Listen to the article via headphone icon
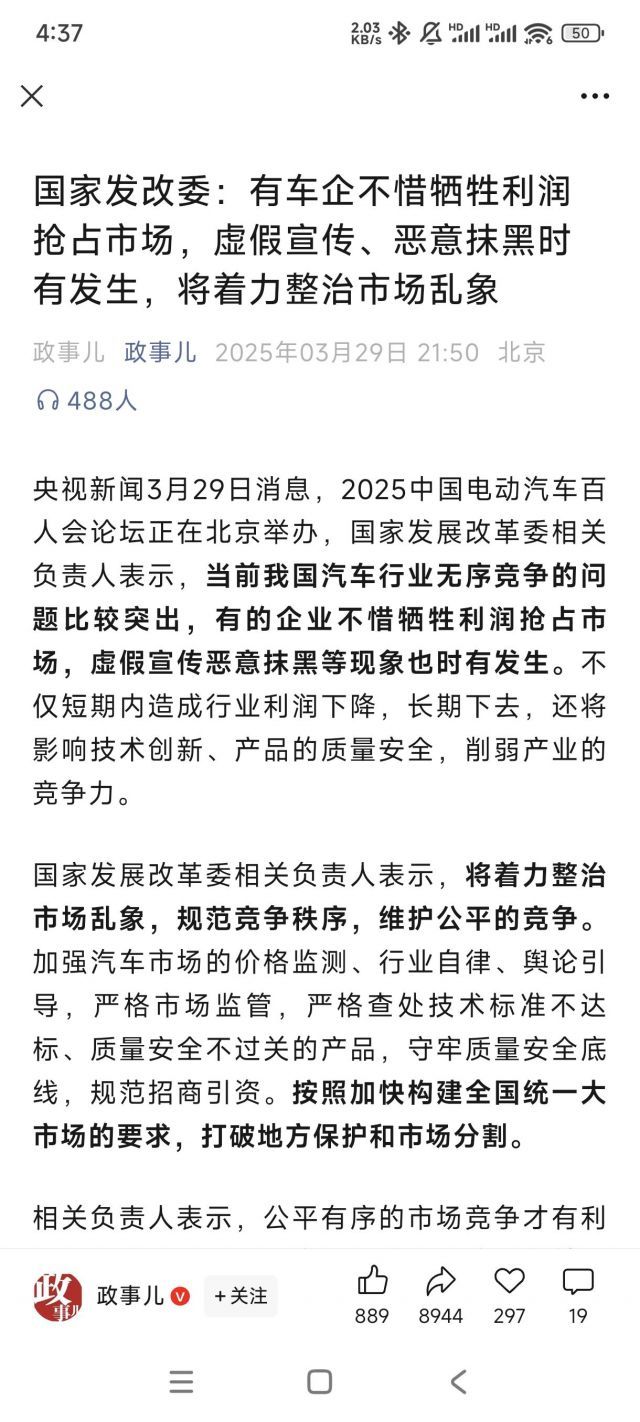The height and width of the screenshot is (1422, 640). click(48, 401)
